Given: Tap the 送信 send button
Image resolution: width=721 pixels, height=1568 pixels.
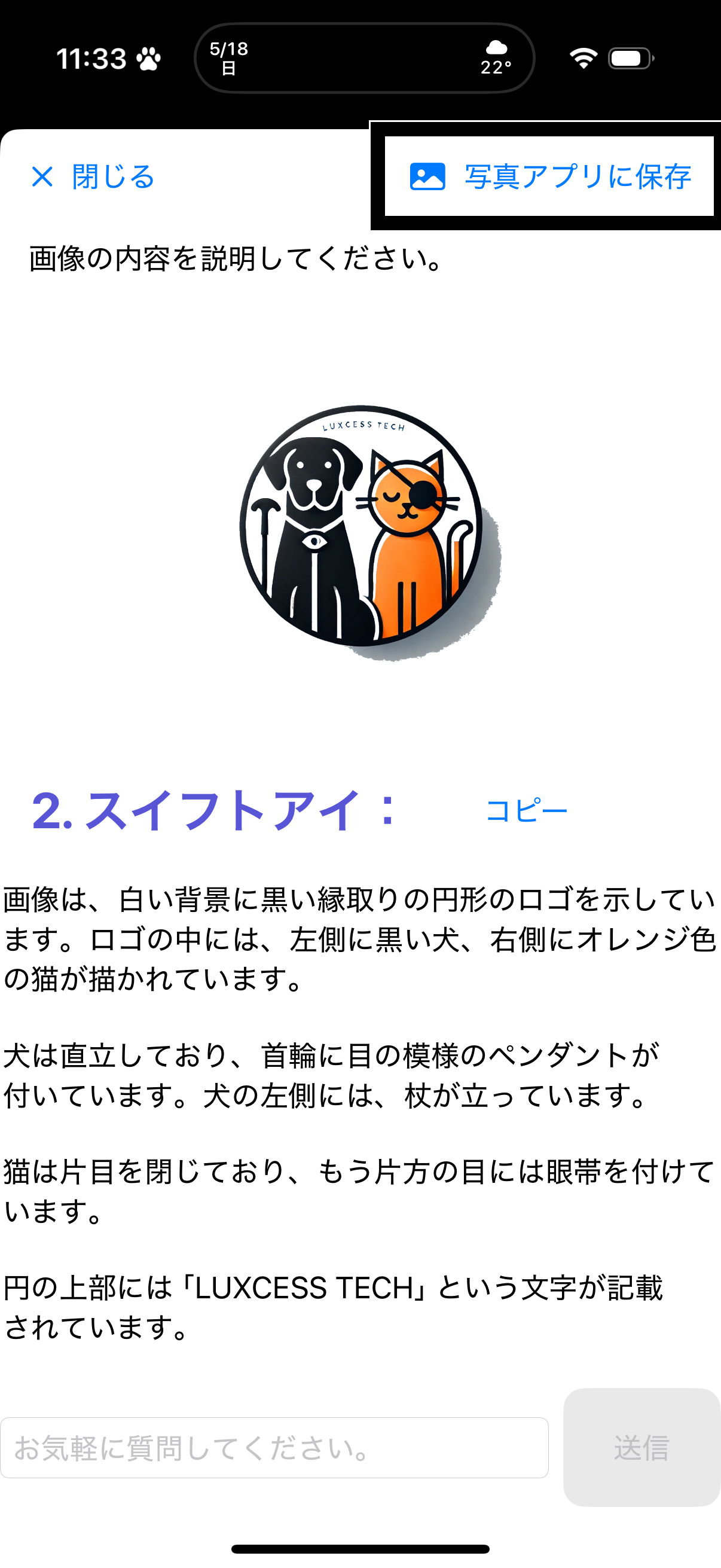Looking at the screenshot, I should [x=641, y=1447].
